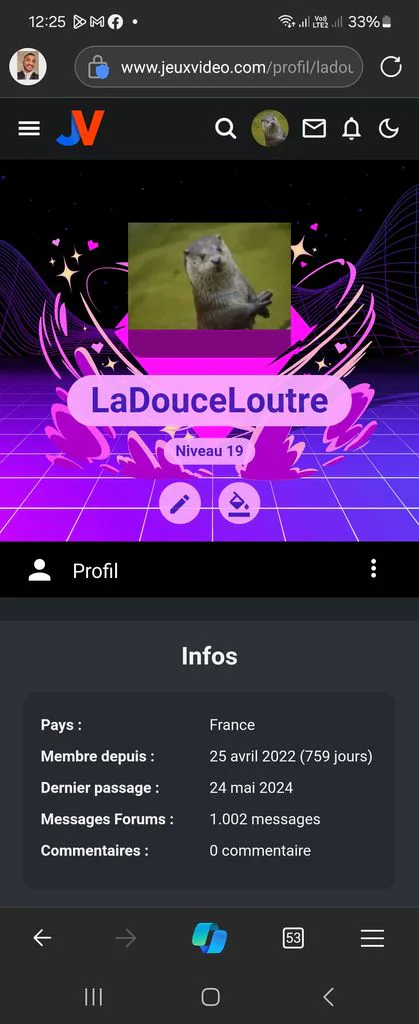Open the hamburger menu beside JV logo
Screen dimensions: 419x1024
tap(29, 129)
